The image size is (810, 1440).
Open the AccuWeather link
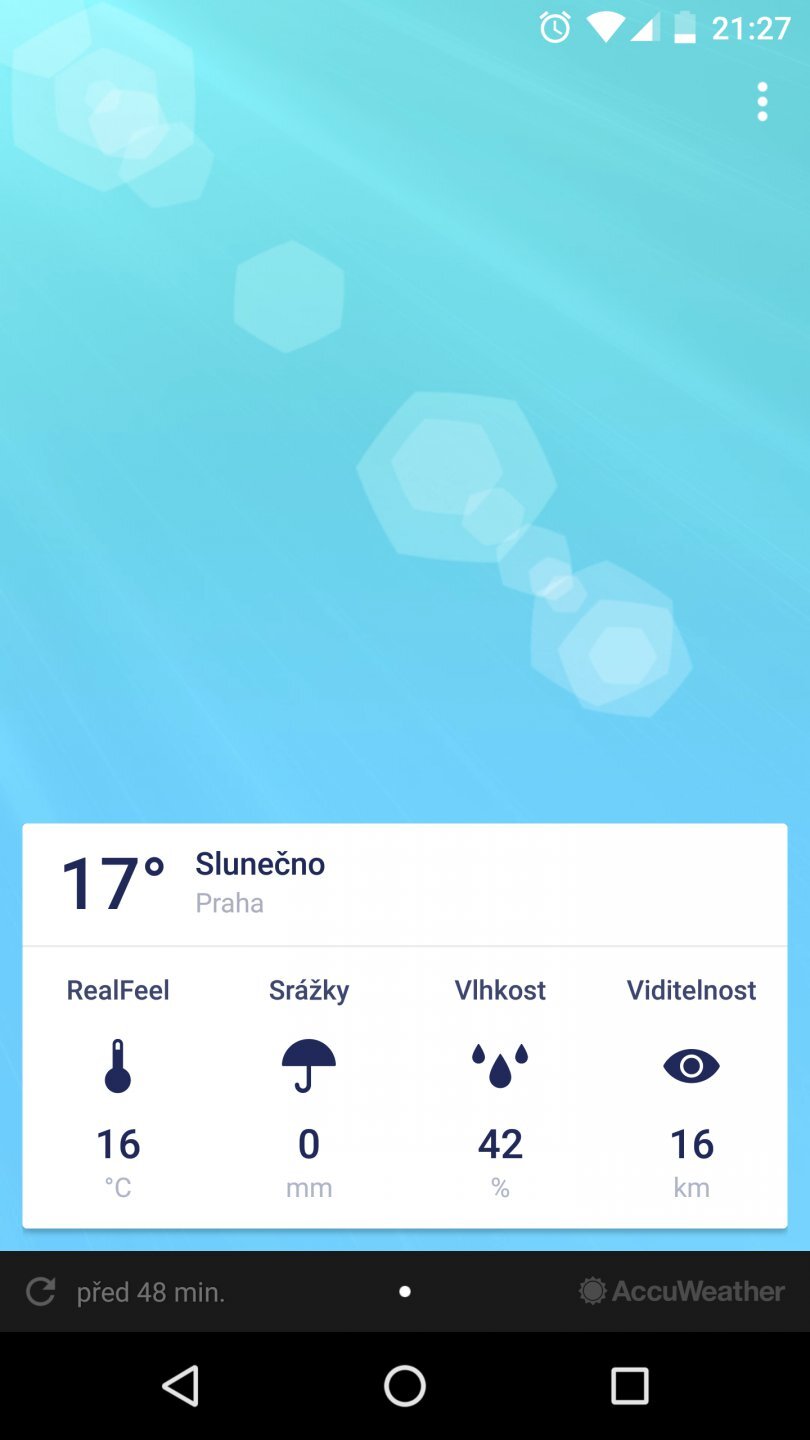tap(683, 1291)
